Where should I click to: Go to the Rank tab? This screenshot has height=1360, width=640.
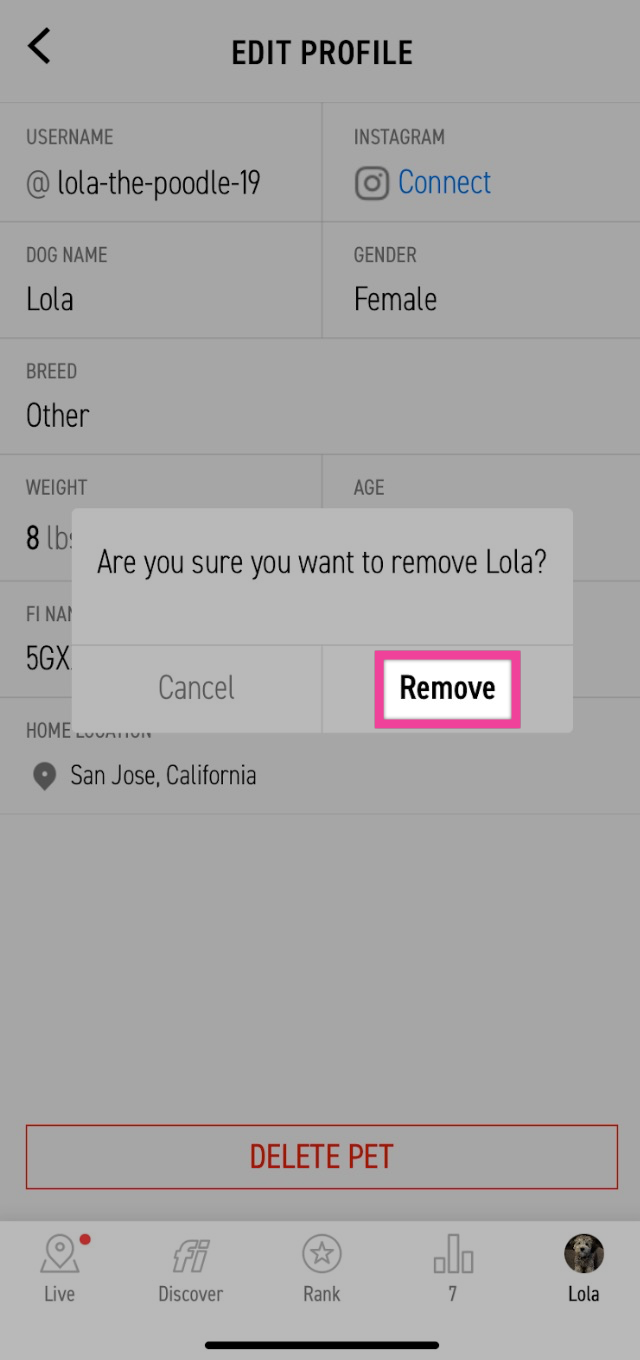[321, 1267]
